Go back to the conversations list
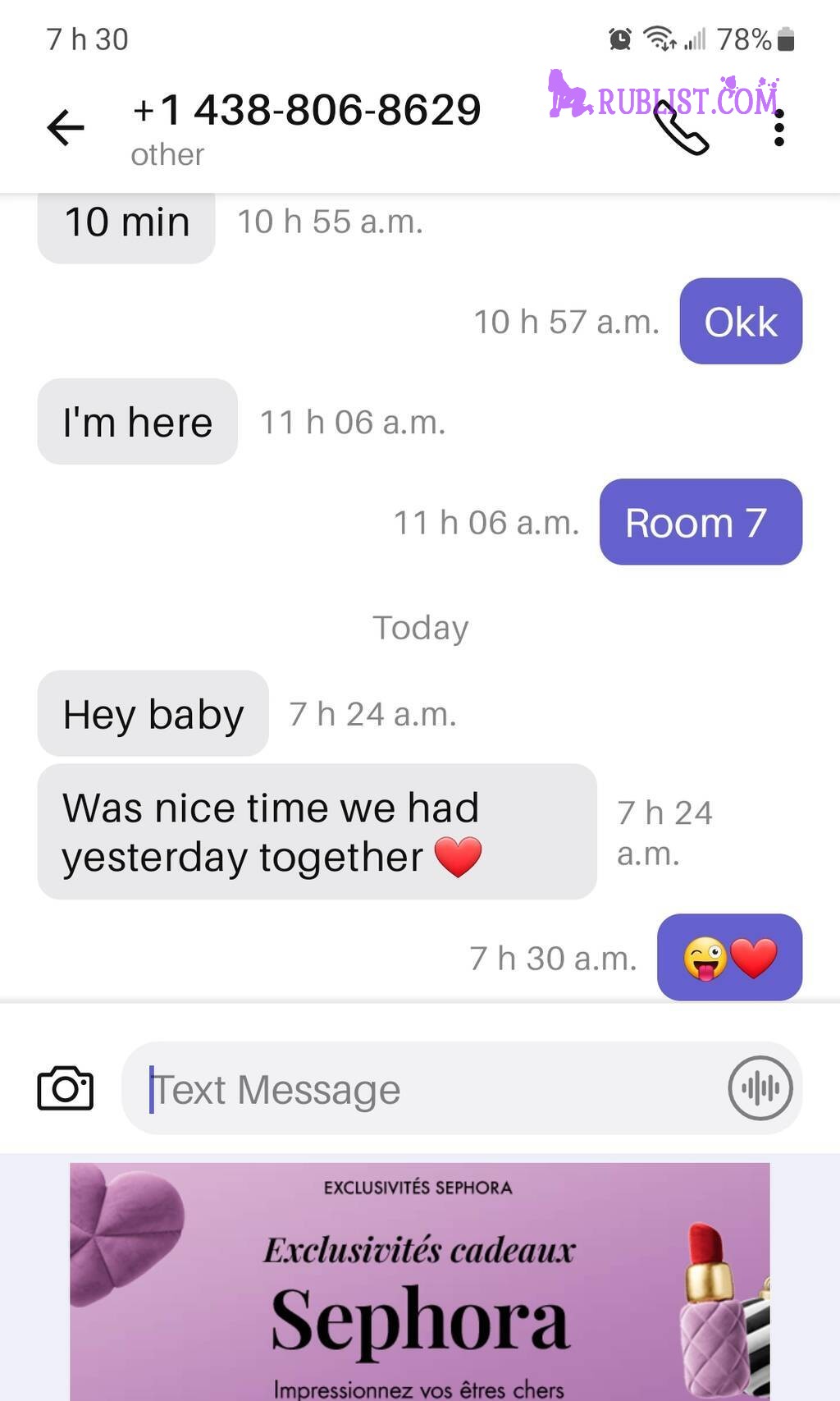The height and width of the screenshot is (1401, 840). 66,128
